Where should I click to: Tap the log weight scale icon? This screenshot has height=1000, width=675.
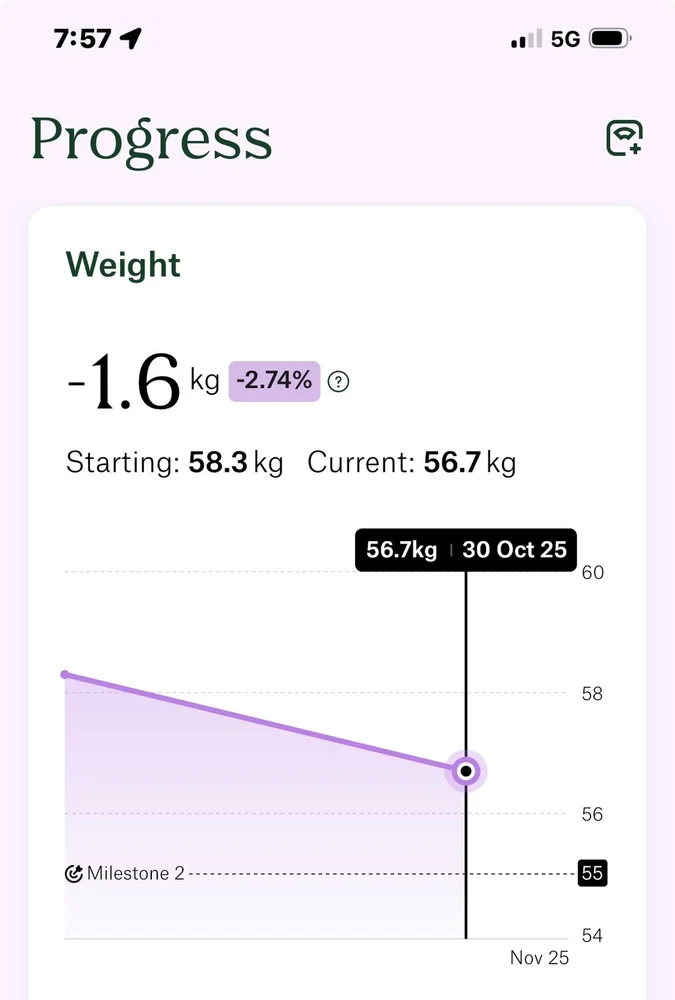pos(624,138)
